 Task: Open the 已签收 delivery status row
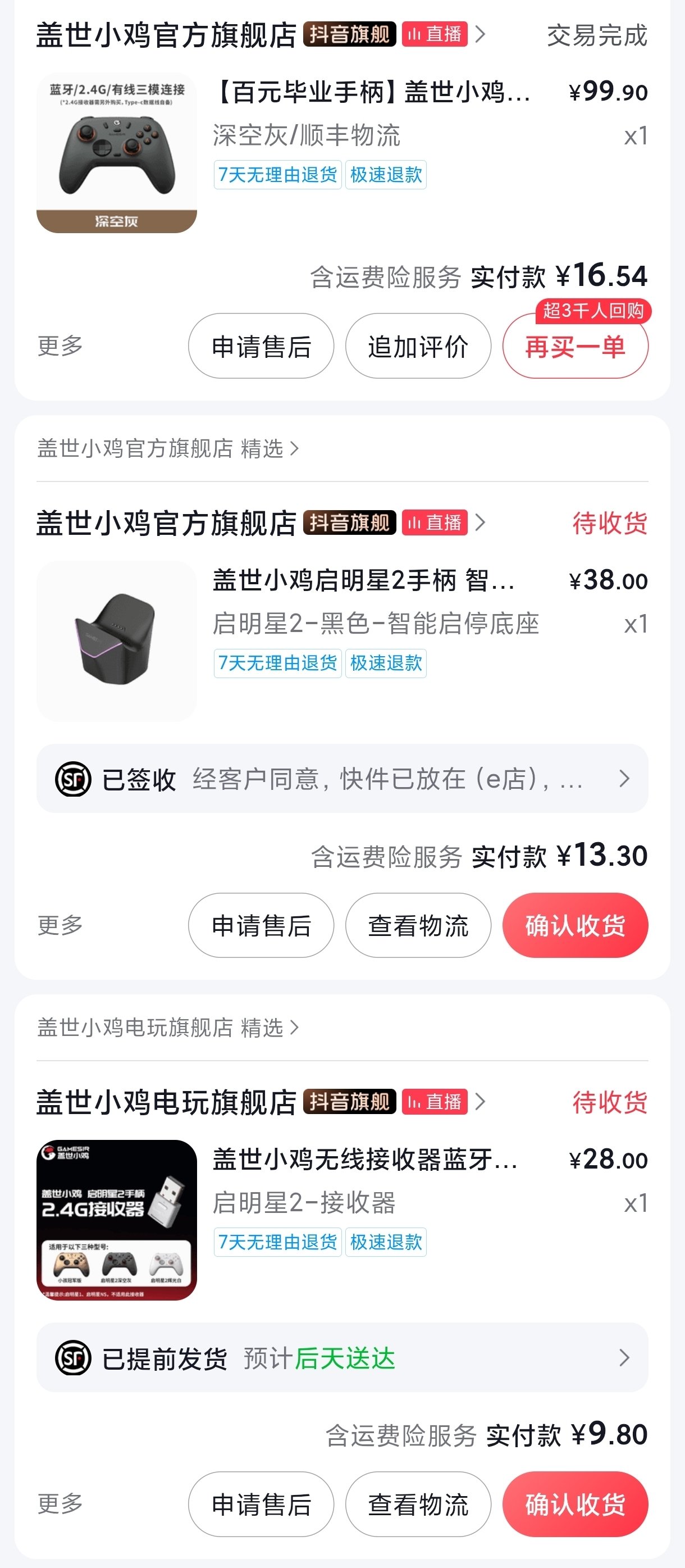pyautogui.click(x=342, y=779)
